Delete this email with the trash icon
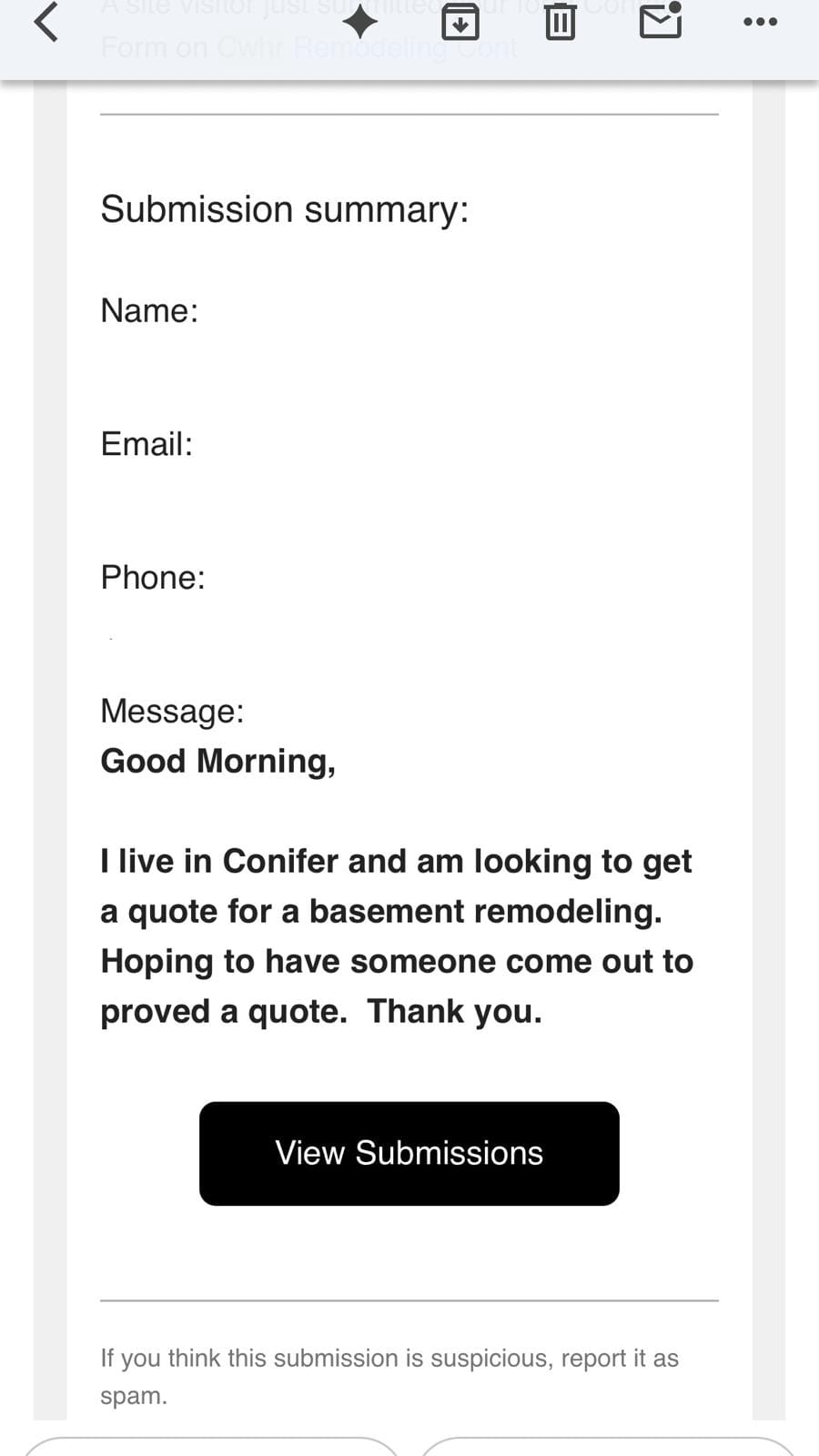Screen dimensions: 819x1456 560,22
